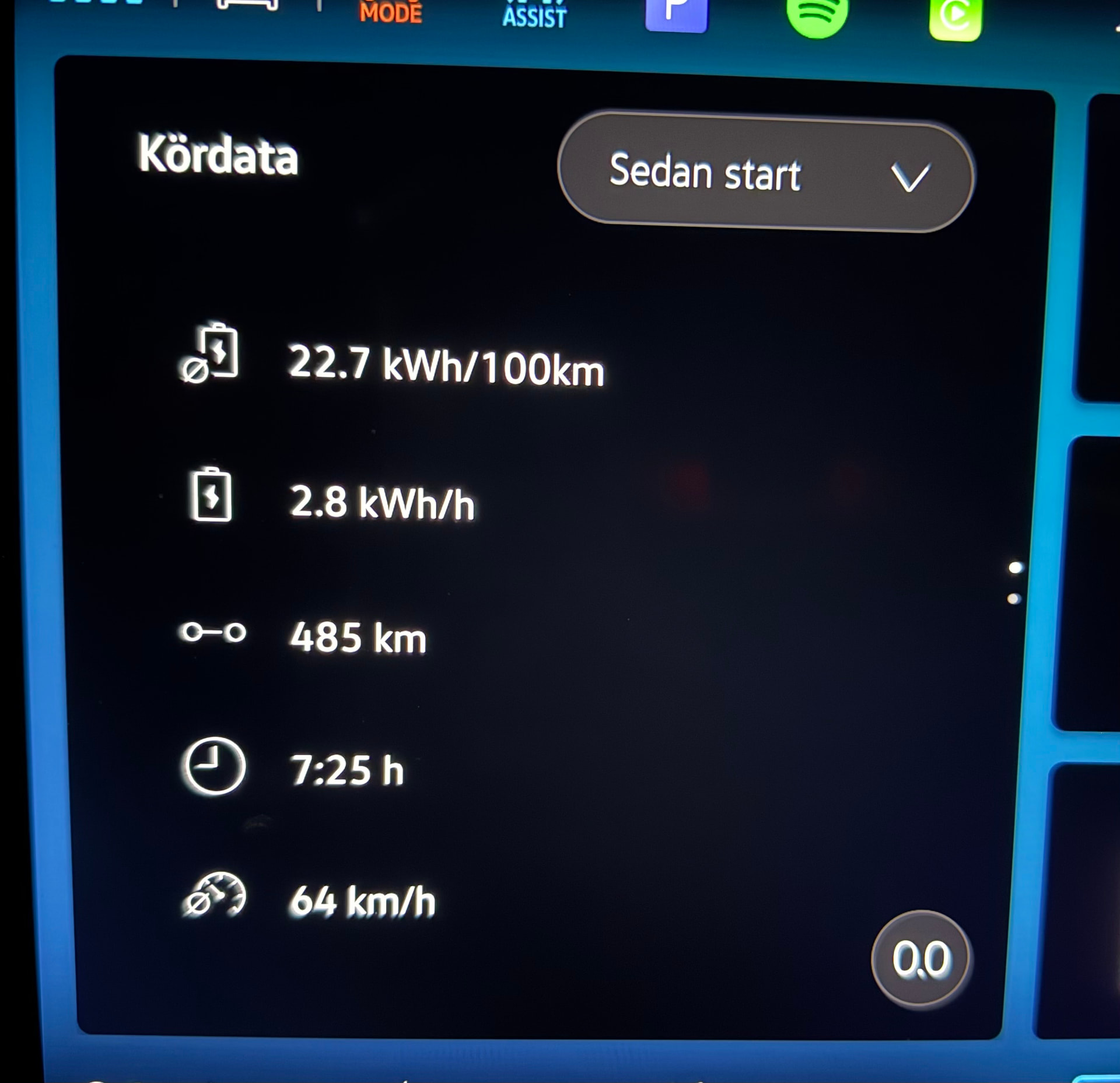Viewport: 1120px width, 1083px height.
Task: Open the vehicle icon in top bar
Action: point(247,5)
